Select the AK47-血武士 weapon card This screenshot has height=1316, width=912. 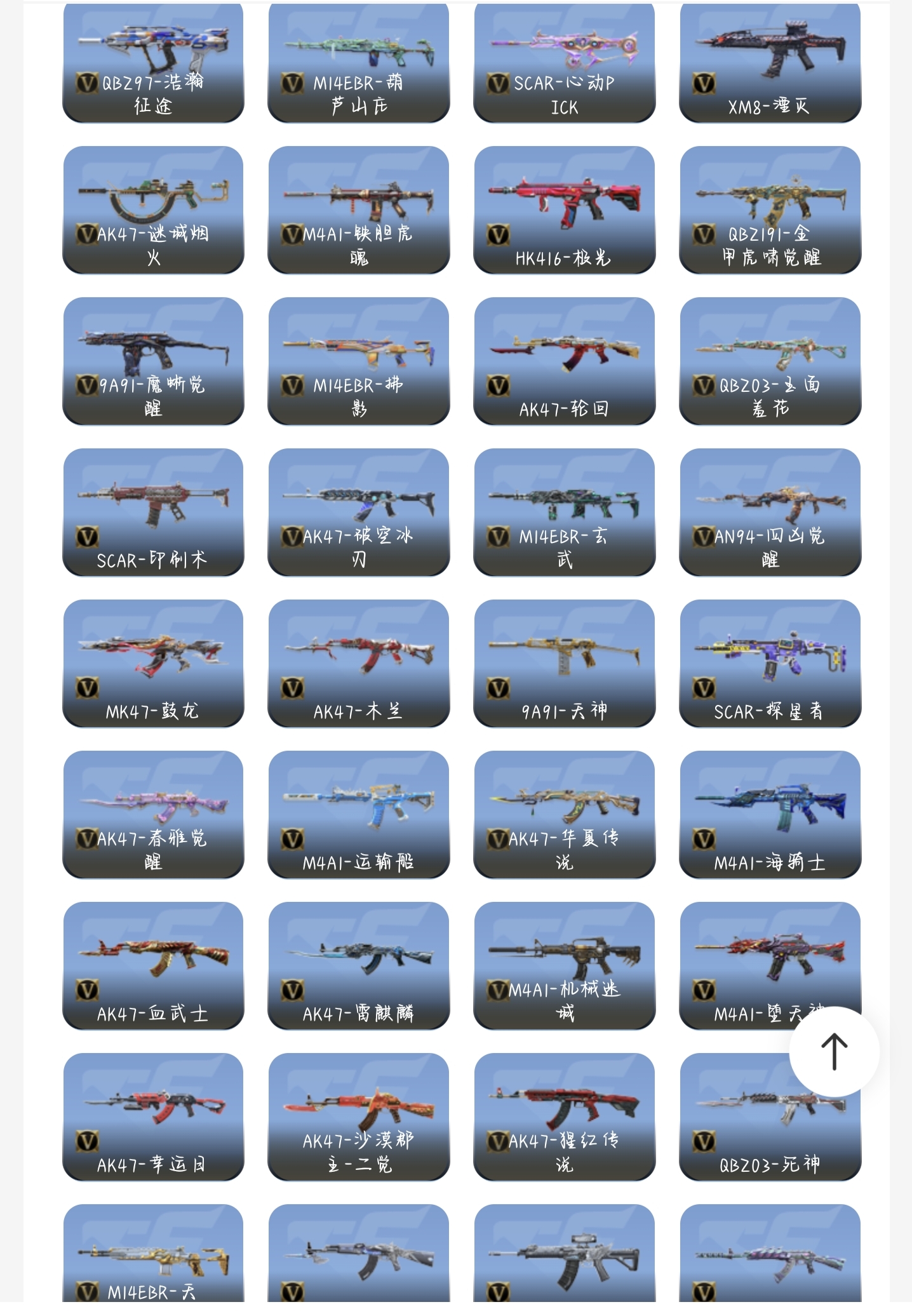pyautogui.click(x=153, y=965)
